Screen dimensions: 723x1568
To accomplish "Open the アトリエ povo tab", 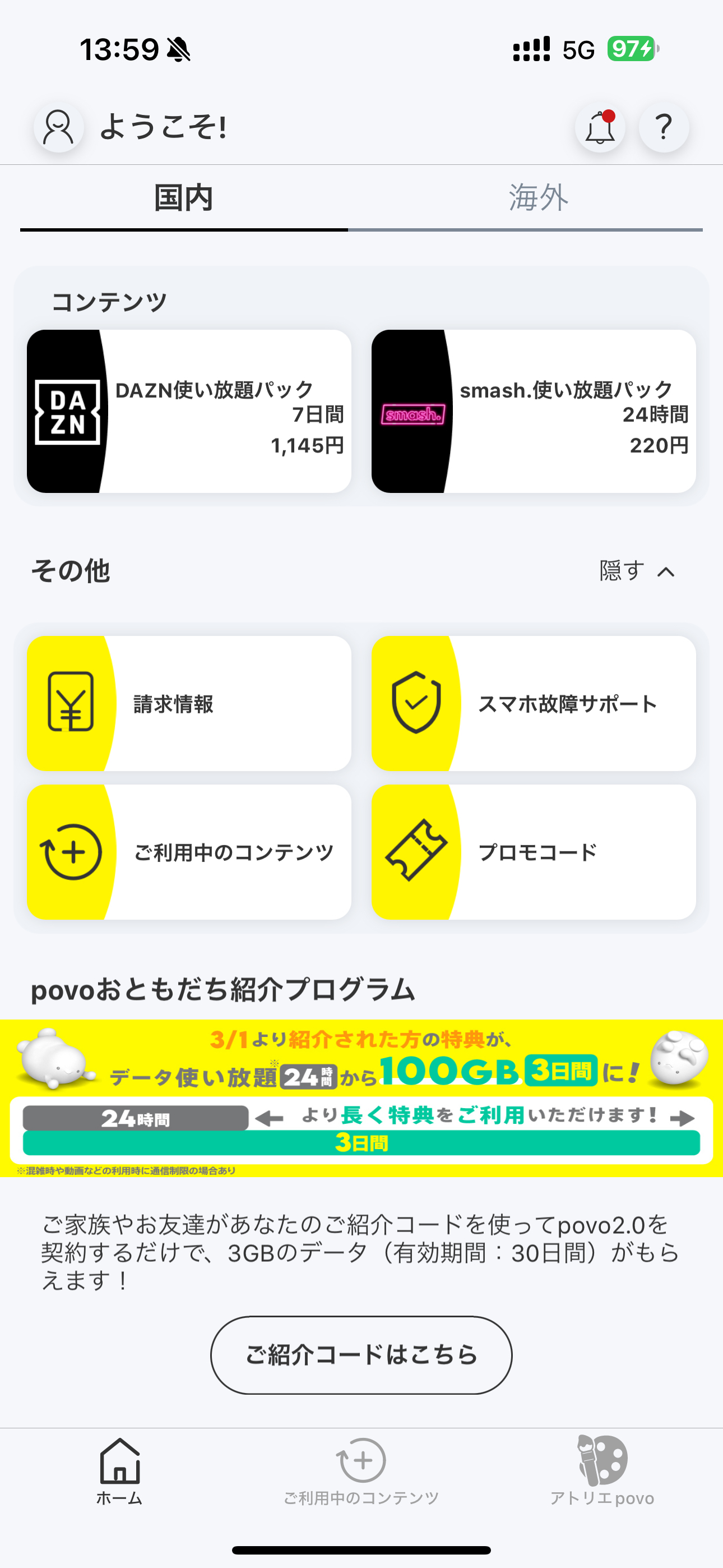I will [x=602, y=1470].
